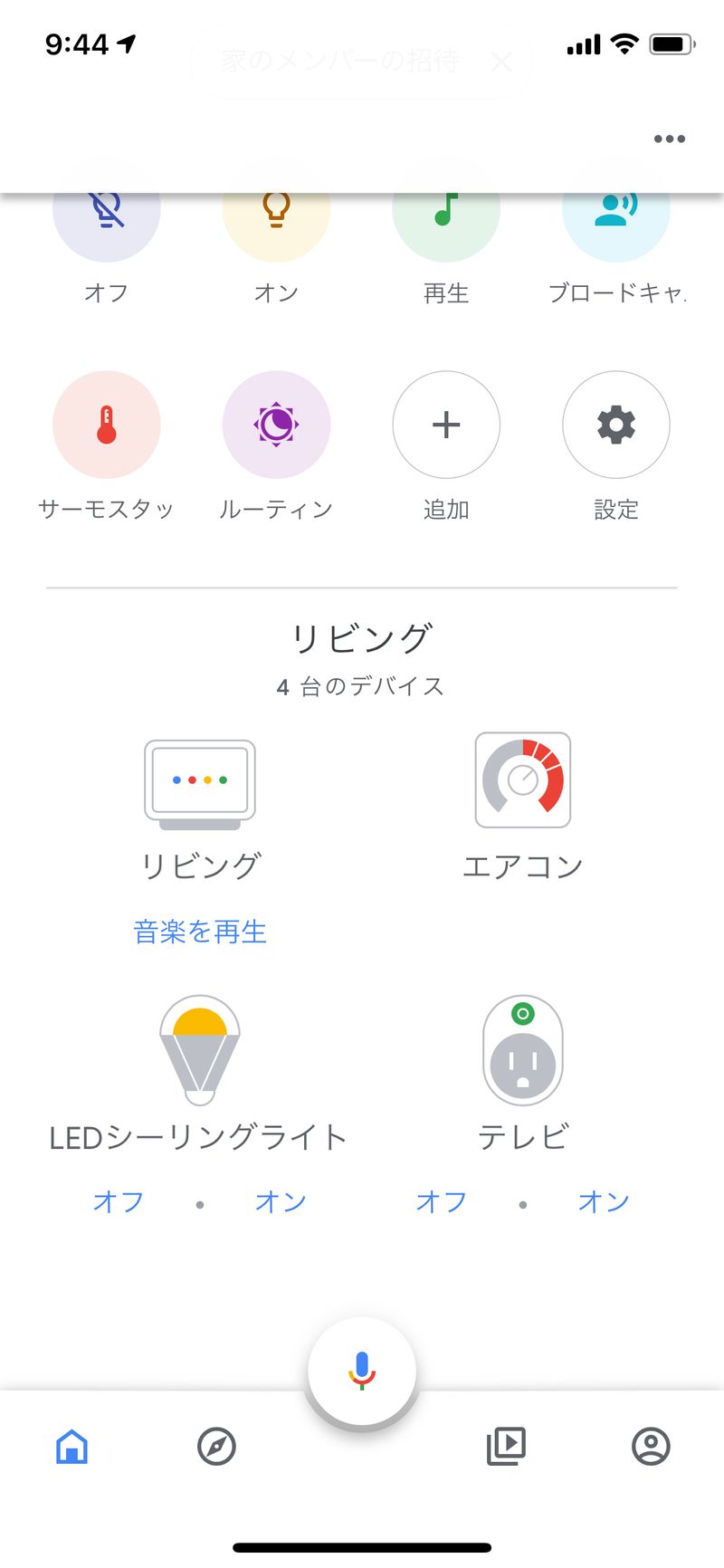The image size is (724, 1568).
Task: Tap the lights オン shortcut
Action: coord(276,217)
